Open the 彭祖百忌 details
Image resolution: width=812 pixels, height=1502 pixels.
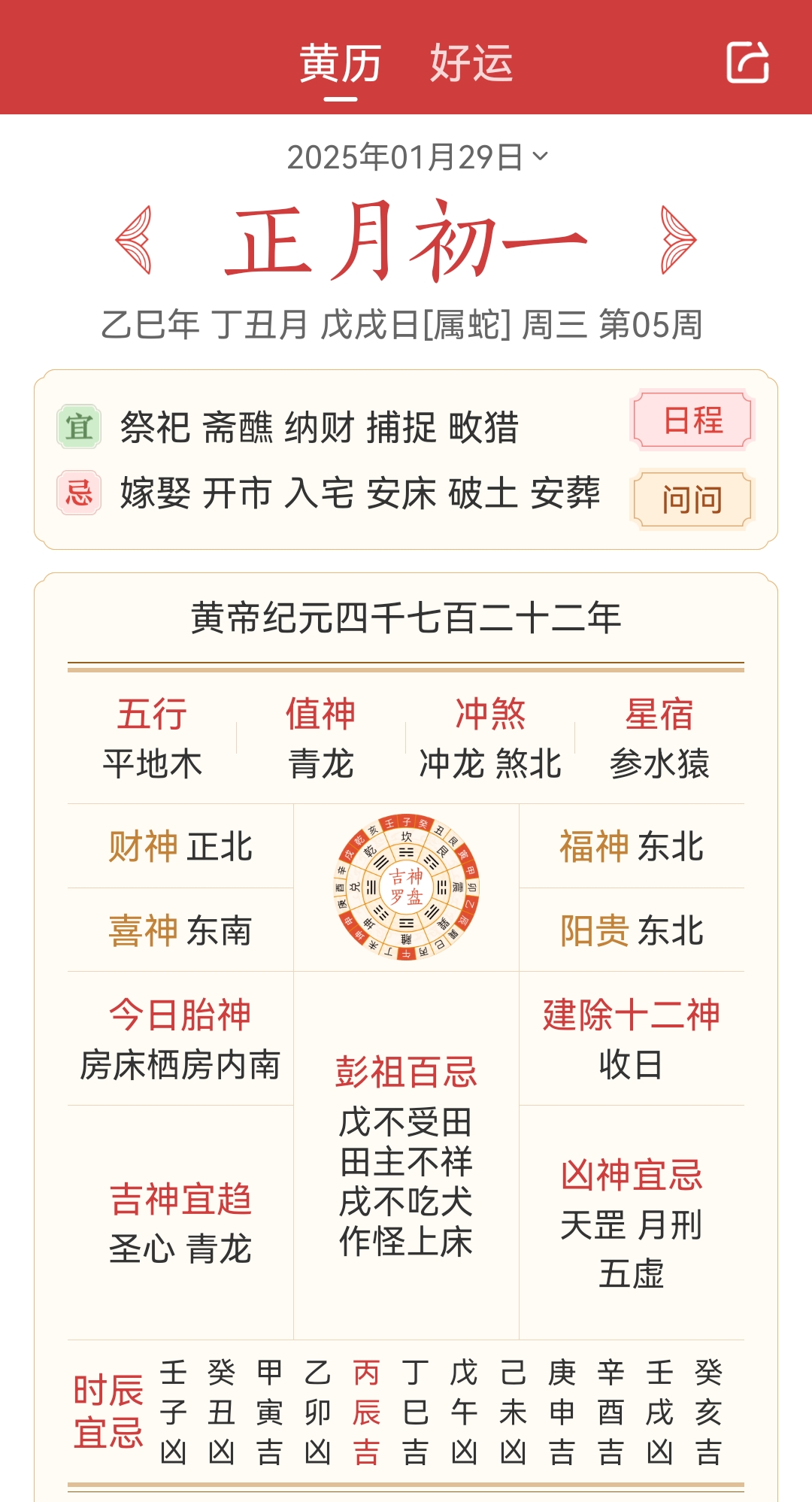406,1155
